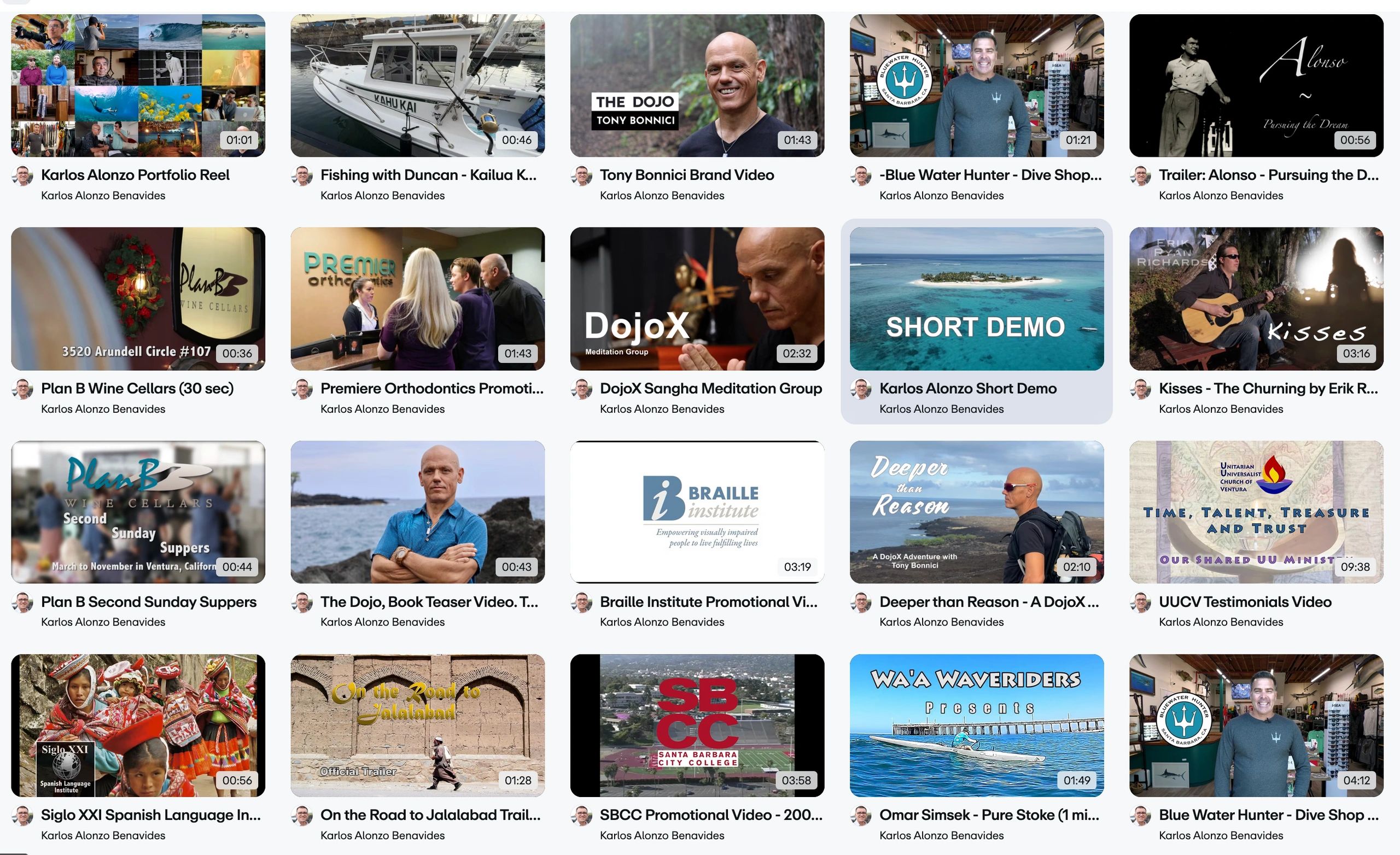
Task: Open the Tony Bonnici Brand Video
Action: [x=697, y=85]
